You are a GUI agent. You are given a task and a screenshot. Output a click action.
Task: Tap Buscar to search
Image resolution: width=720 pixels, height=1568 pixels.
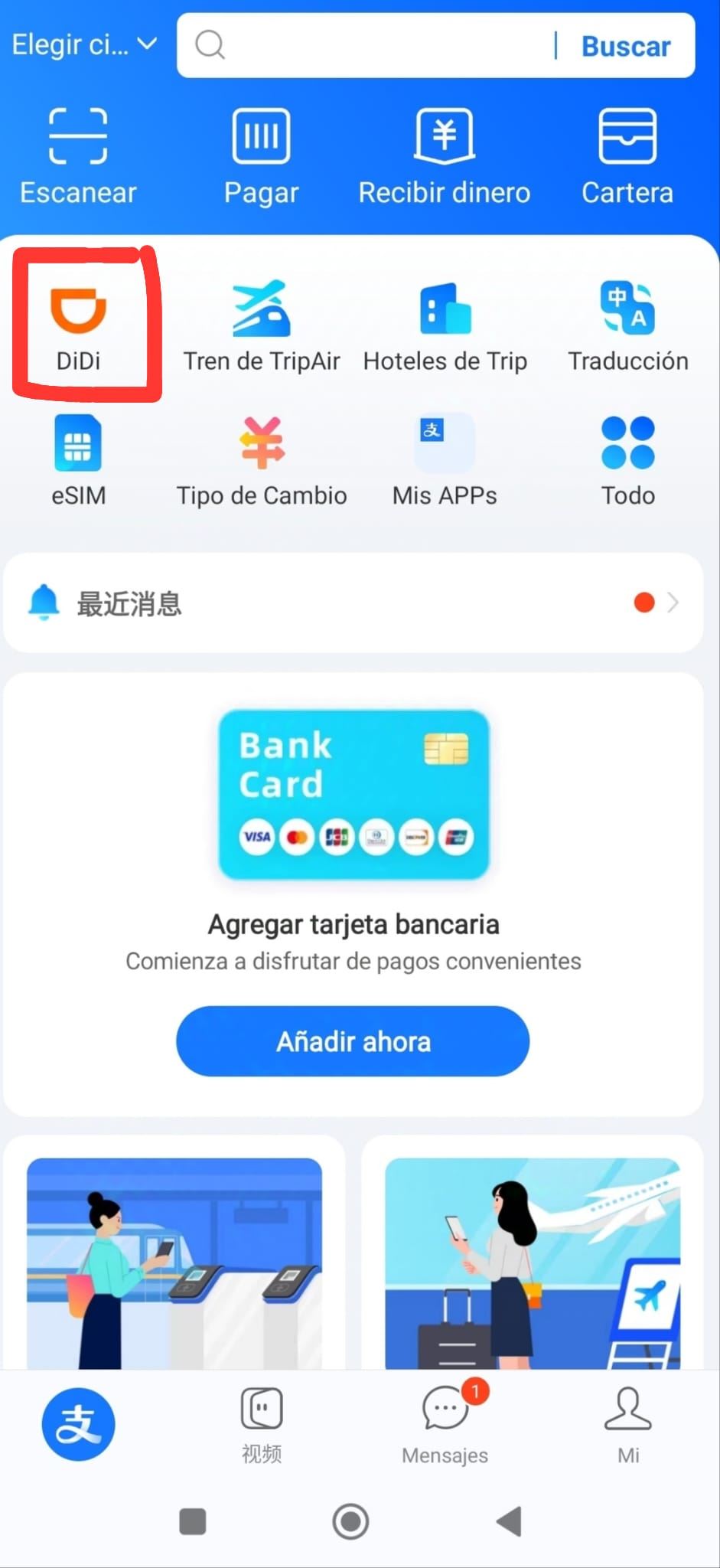[626, 45]
